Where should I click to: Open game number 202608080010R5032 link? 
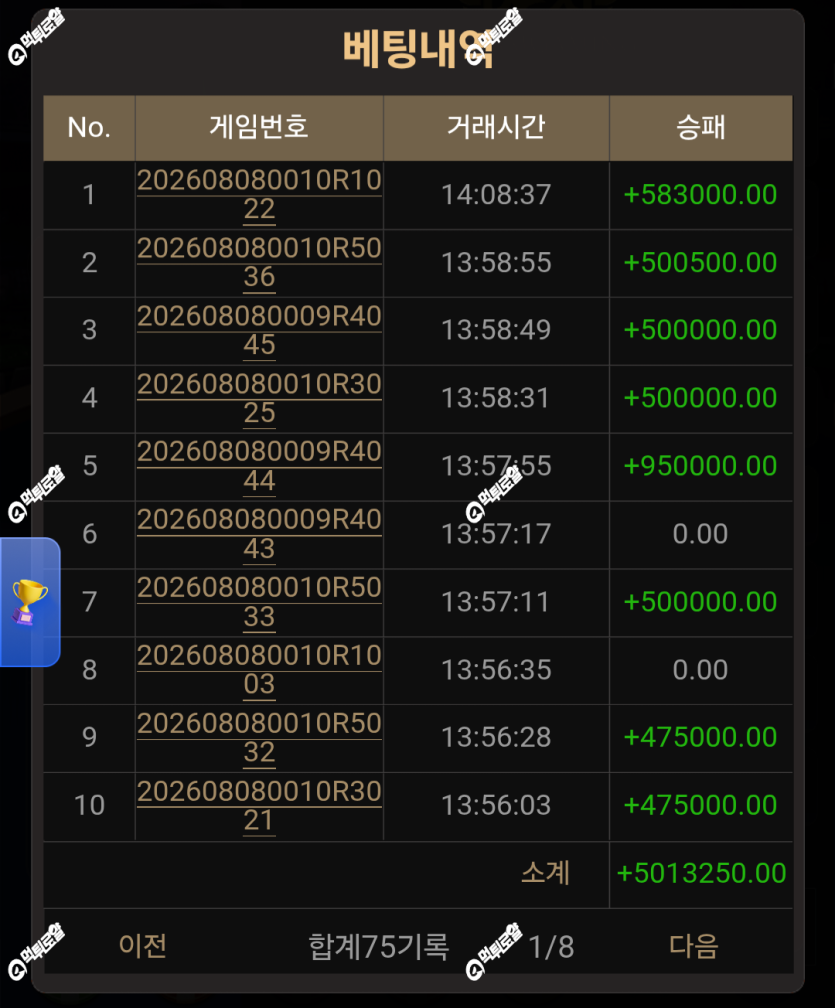[x=259, y=737]
